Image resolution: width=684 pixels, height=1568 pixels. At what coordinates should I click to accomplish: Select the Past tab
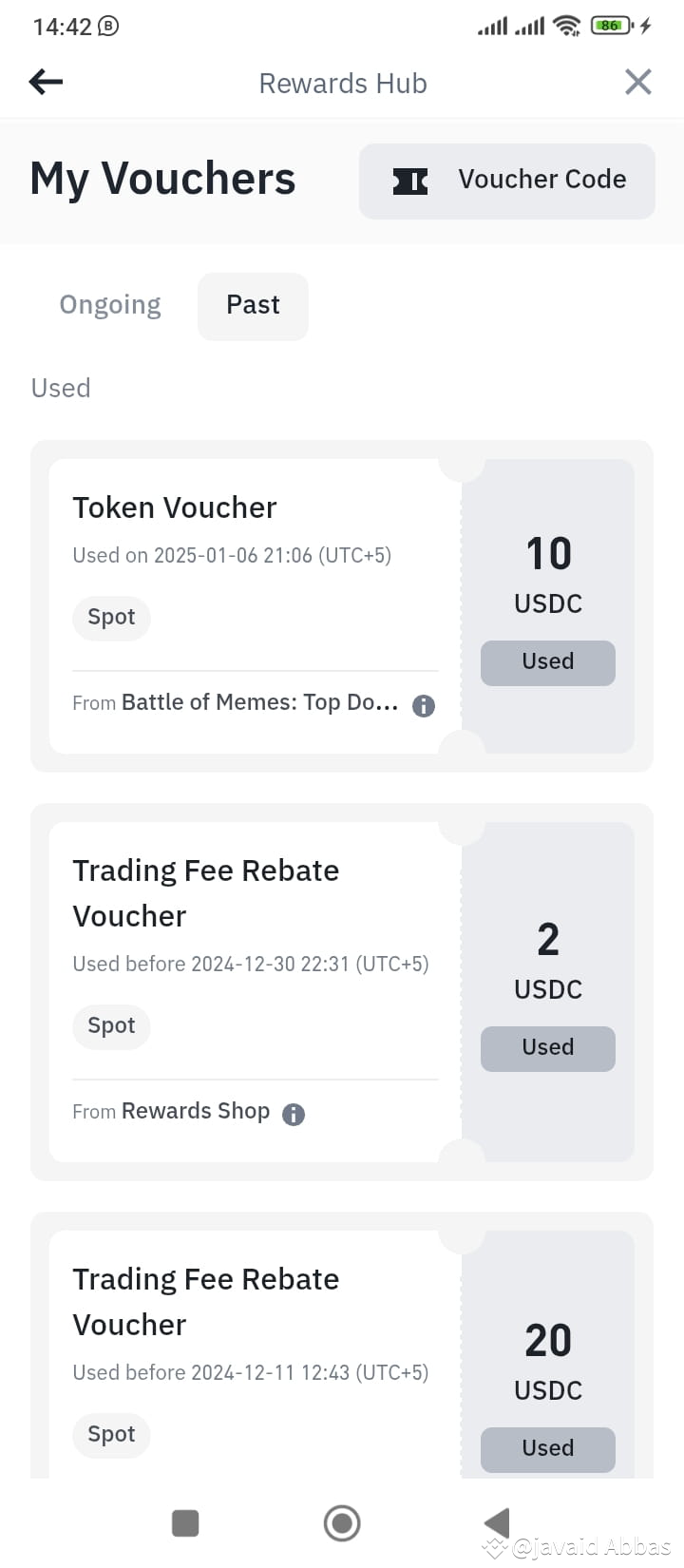[x=253, y=305]
